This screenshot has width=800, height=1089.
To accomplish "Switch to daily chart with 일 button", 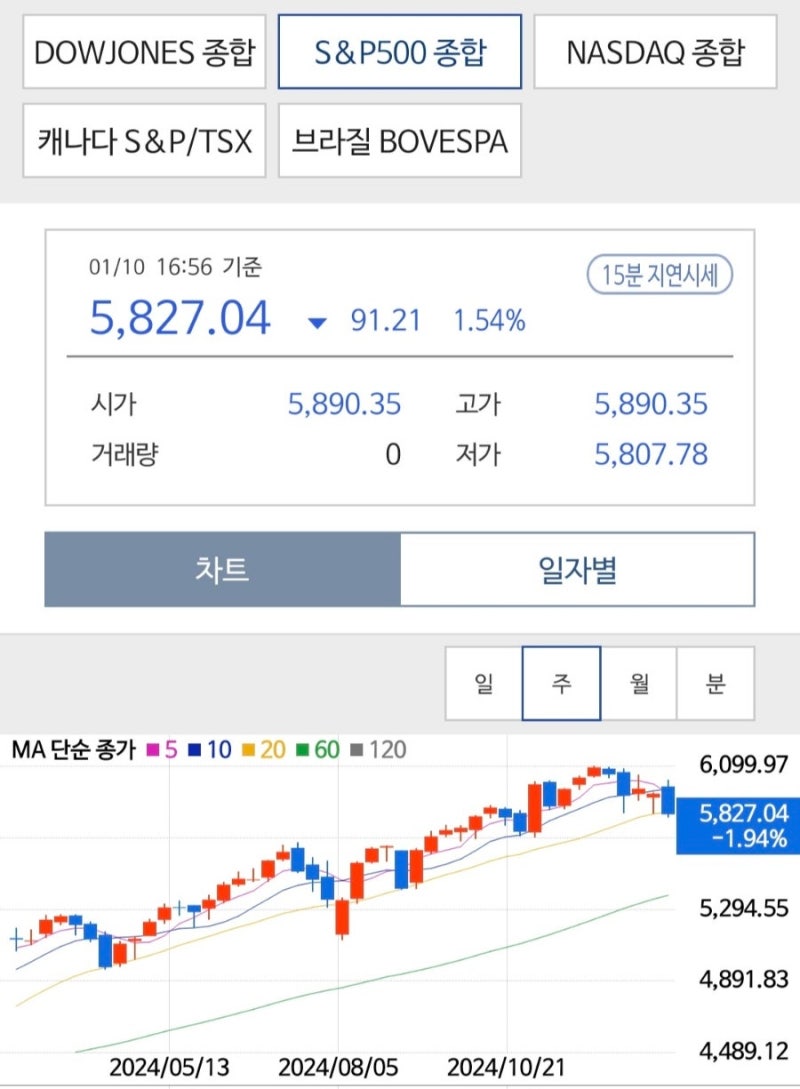I will (x=483, y=683).
